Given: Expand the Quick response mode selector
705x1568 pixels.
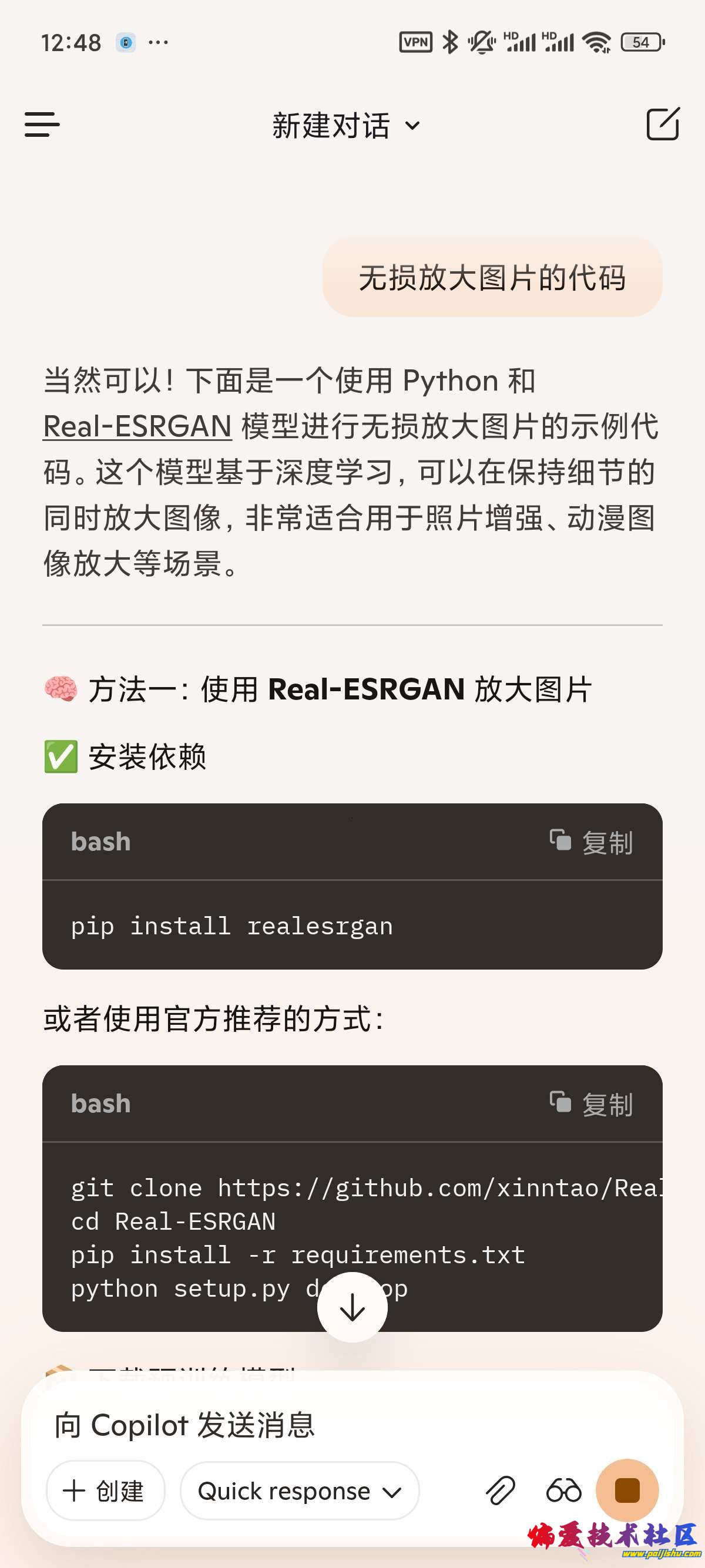Looking at the screenshot, I should click(x=300, y=1490).
